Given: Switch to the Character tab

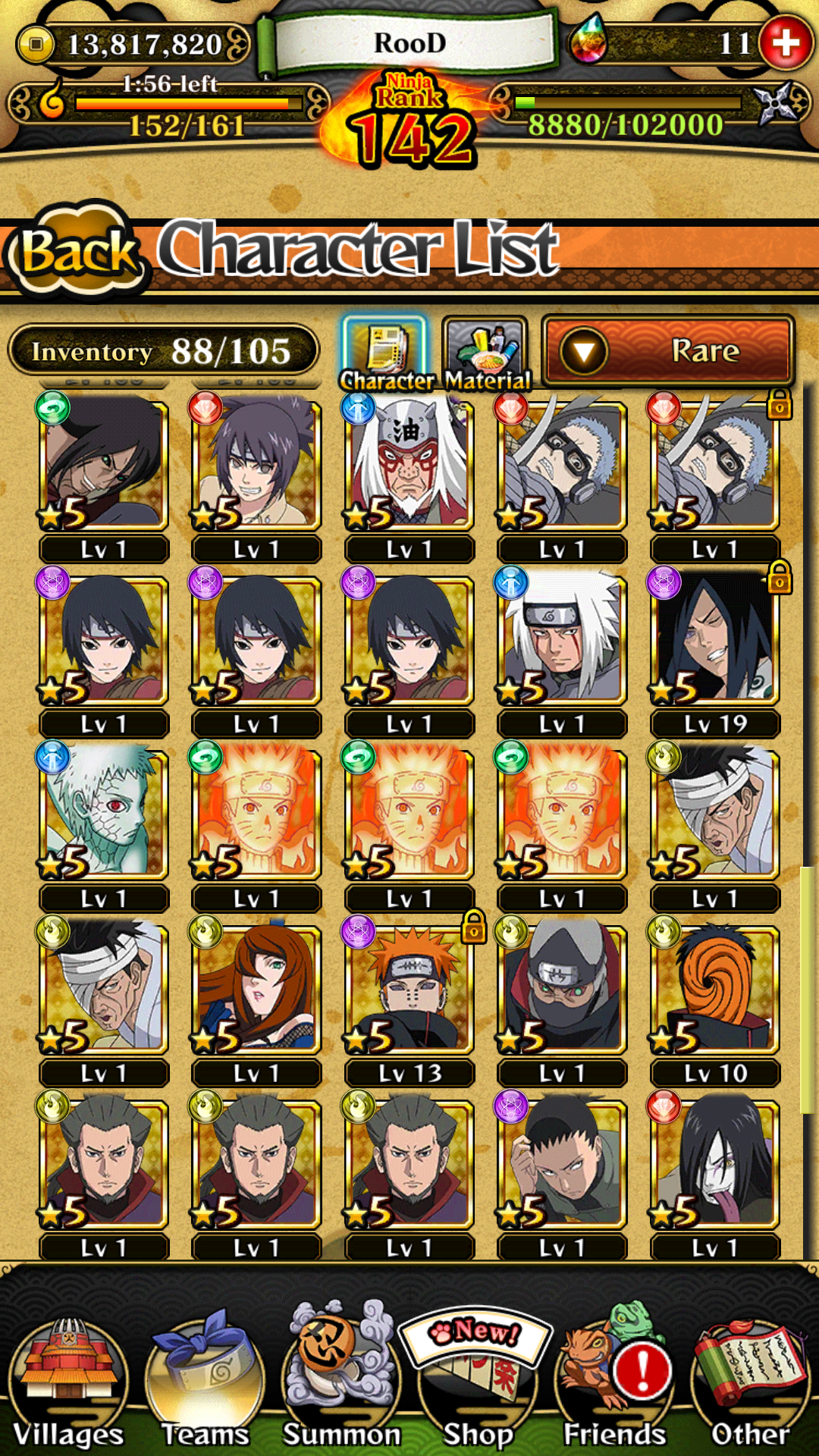Looking at the screenshot, I should (x=384, y=353).
